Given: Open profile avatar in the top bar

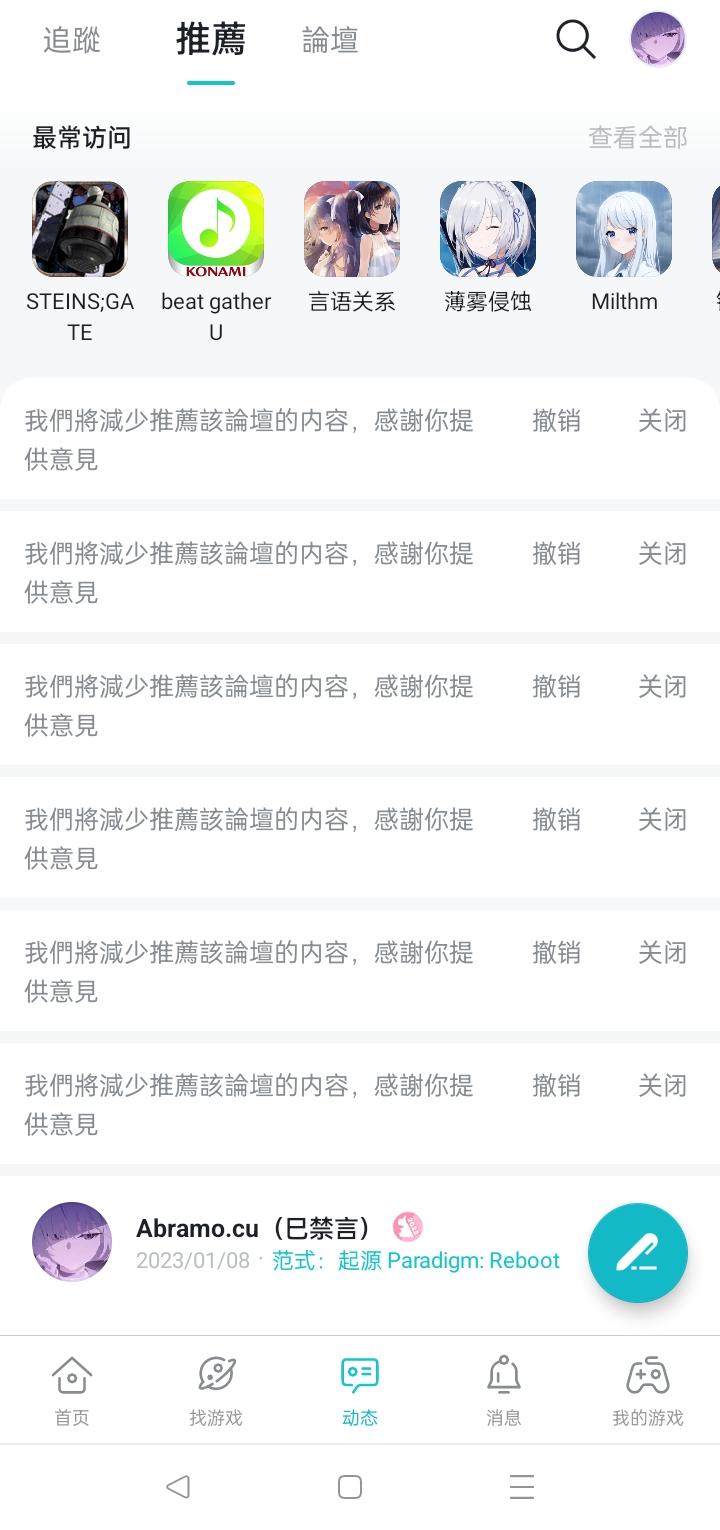Looking at the screenshot, I should (x=658, y=40).
